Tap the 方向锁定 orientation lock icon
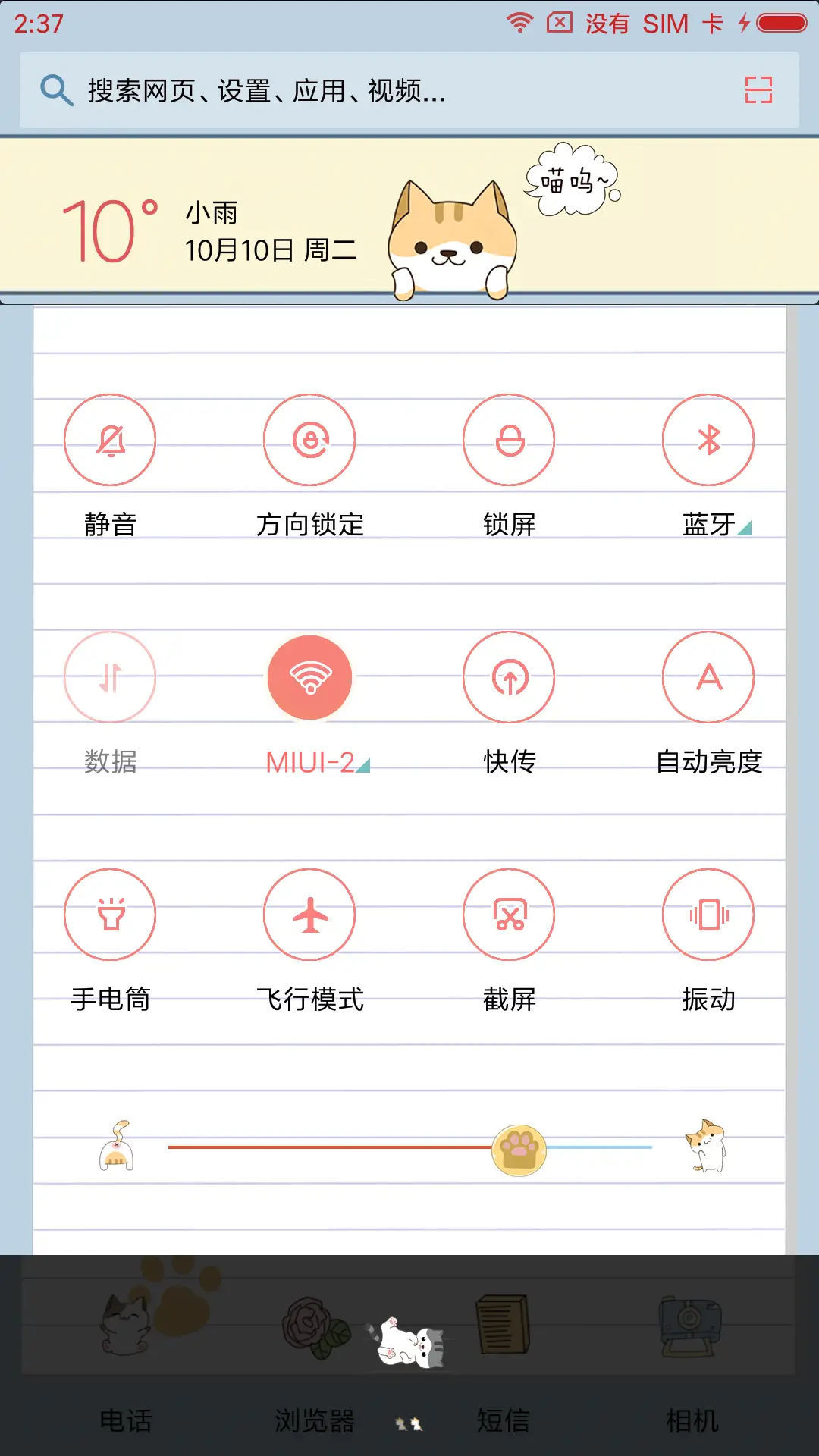This screenshot has width=819, height=1456. pos(309,438)
